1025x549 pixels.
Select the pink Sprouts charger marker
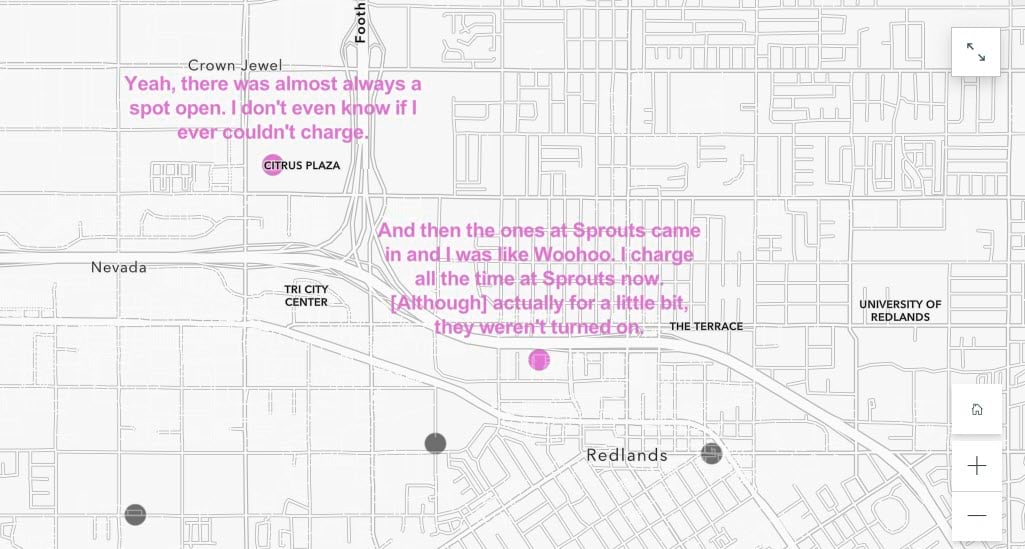coord(540,360)
